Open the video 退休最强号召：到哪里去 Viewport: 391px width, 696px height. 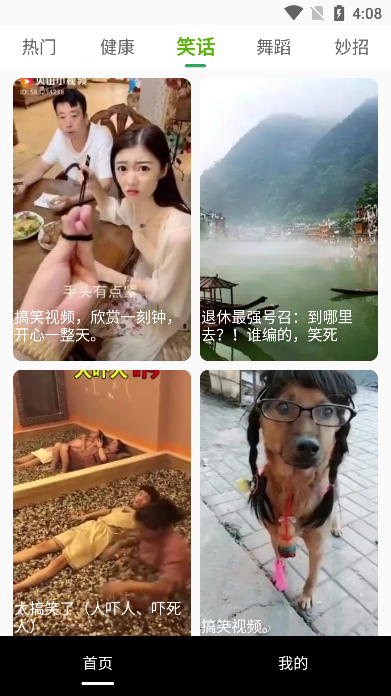click(289, 219)
